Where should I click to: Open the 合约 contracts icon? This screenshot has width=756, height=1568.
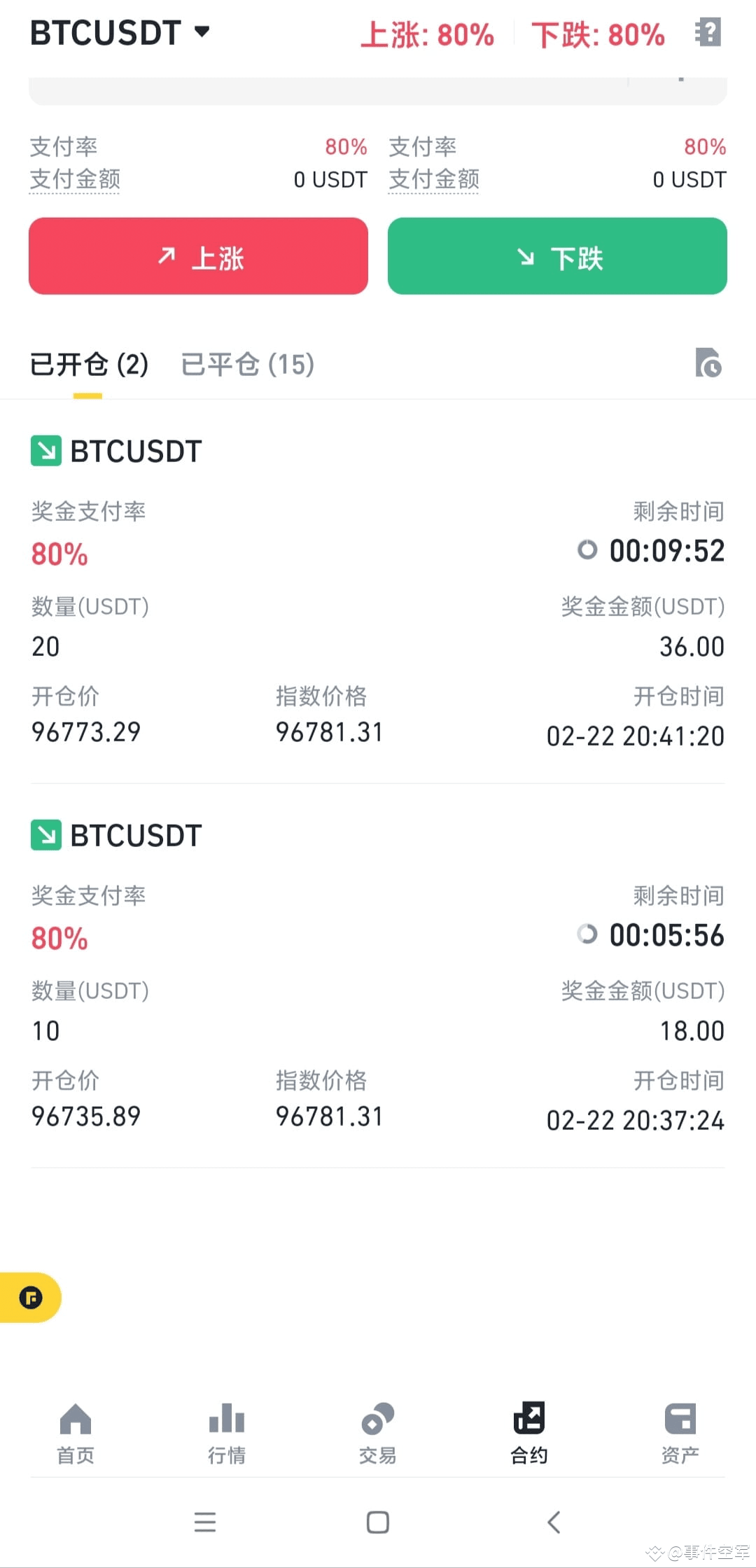click(x=529, y=1431)
